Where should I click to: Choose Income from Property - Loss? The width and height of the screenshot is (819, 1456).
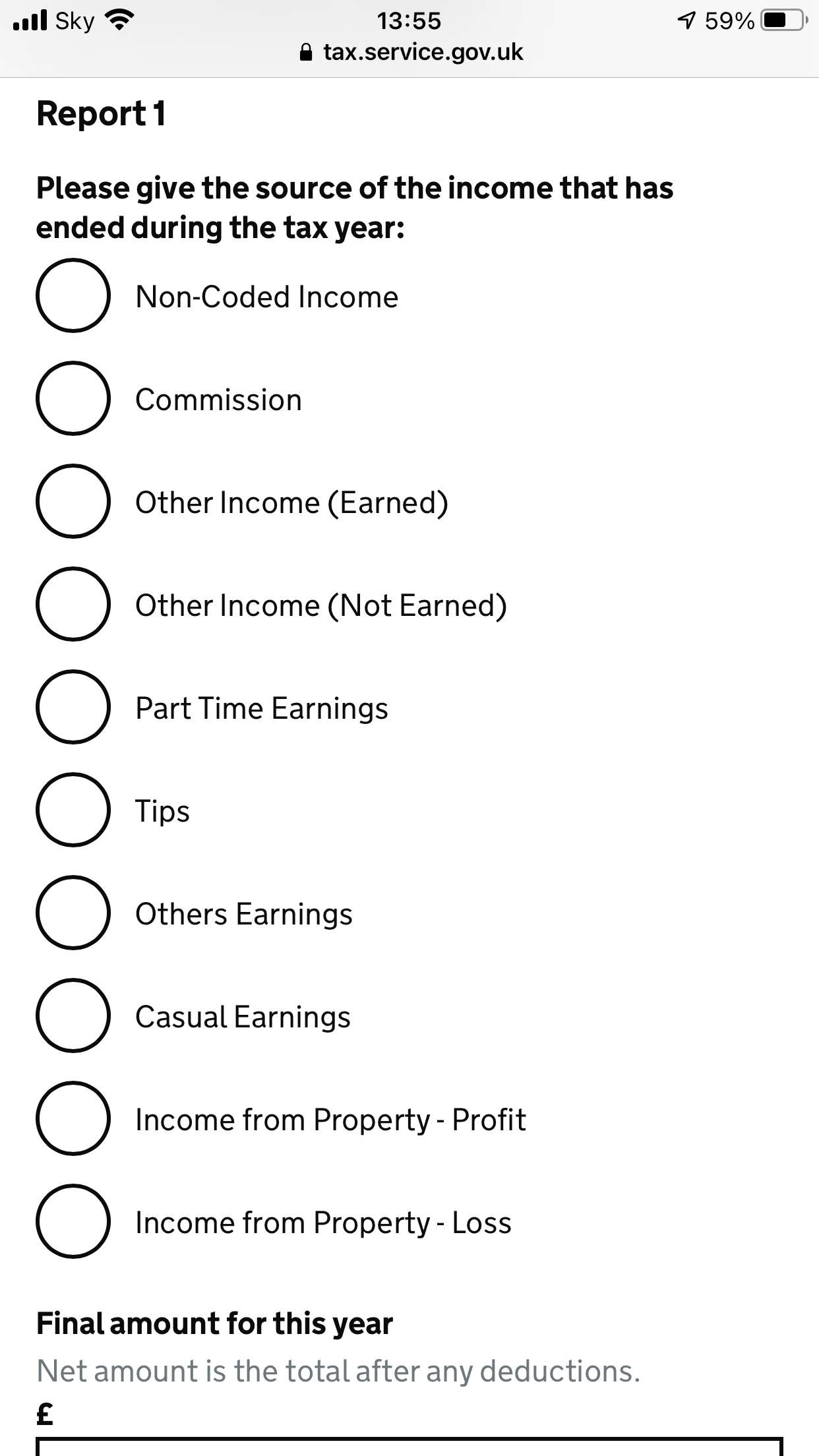click(73, 1221)
